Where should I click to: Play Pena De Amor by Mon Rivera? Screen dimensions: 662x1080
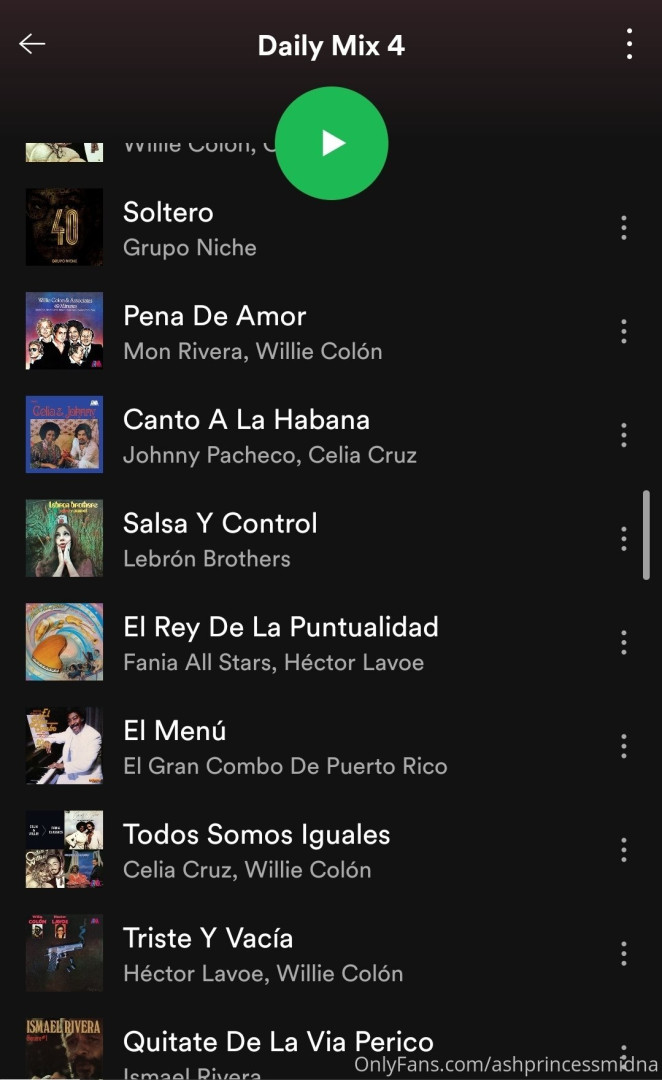214,316
